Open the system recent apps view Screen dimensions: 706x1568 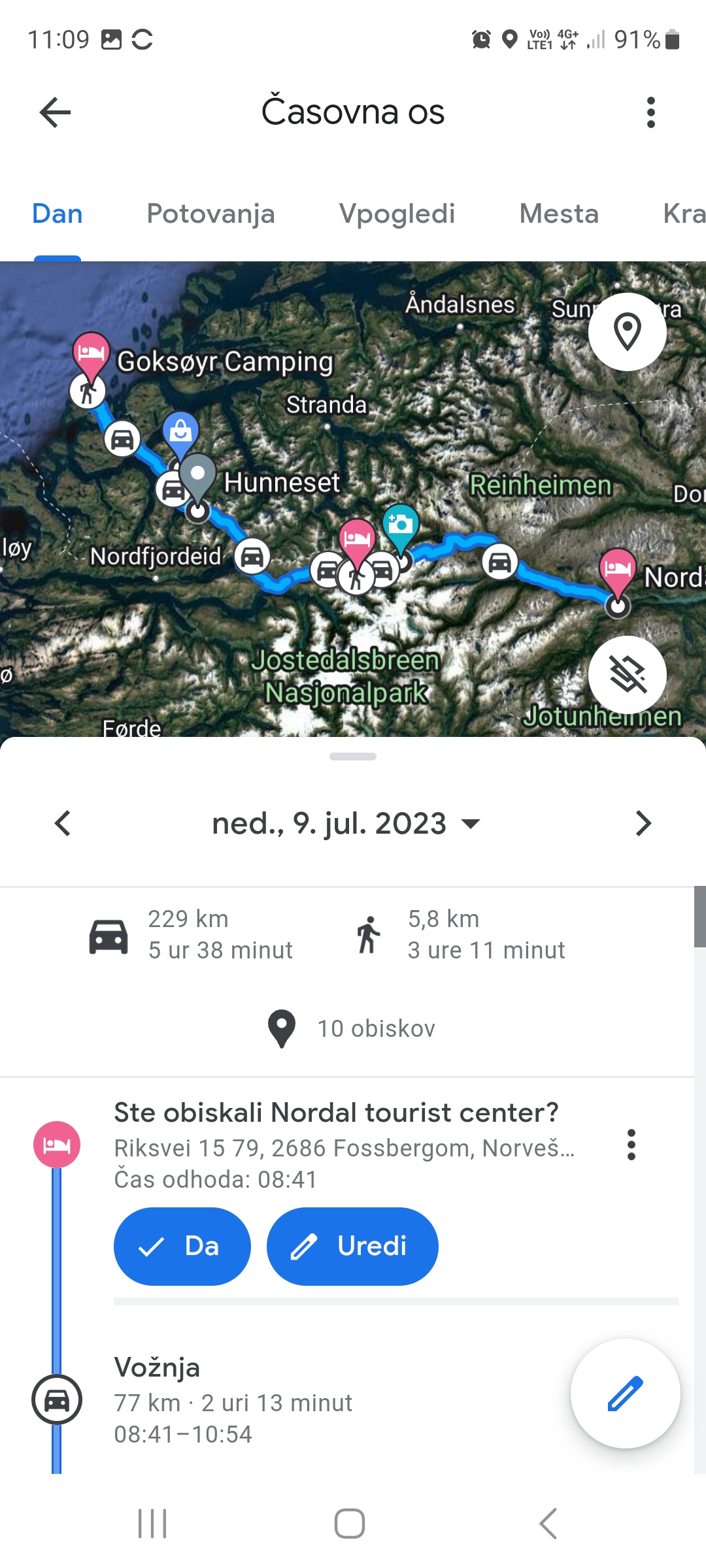[152, 1524]
